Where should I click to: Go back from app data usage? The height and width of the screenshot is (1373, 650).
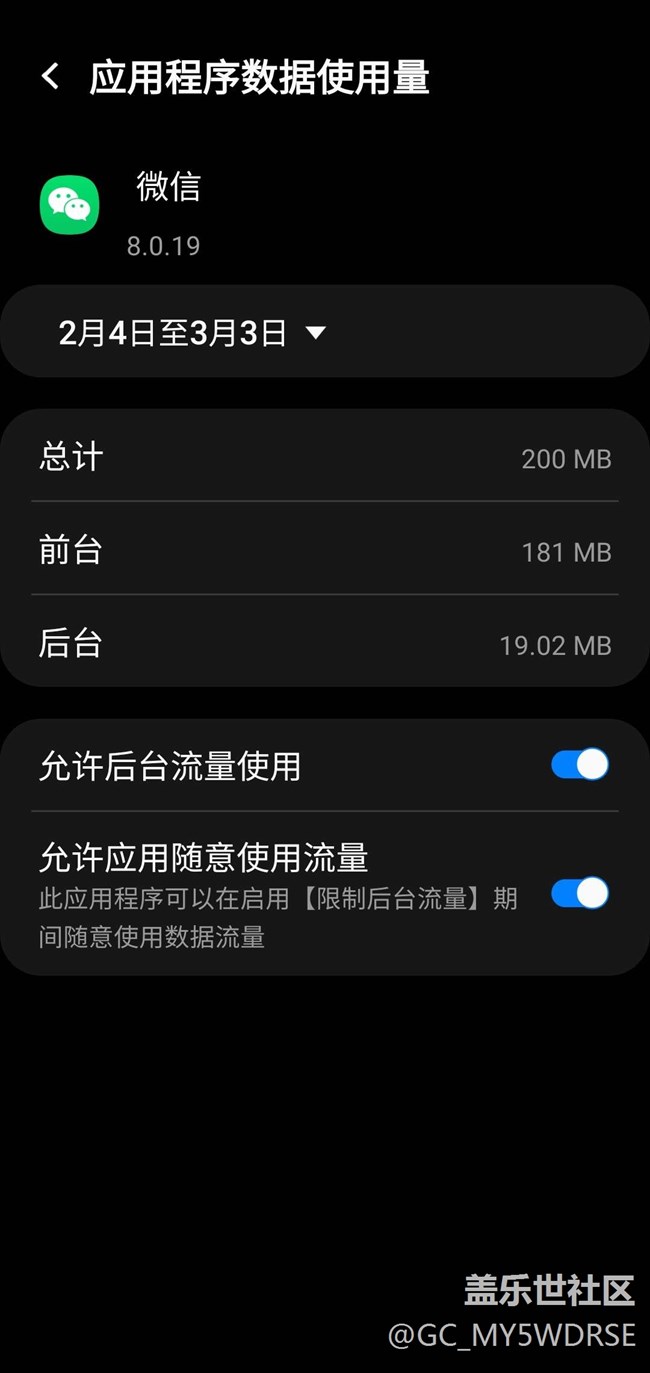click(50, 77)
